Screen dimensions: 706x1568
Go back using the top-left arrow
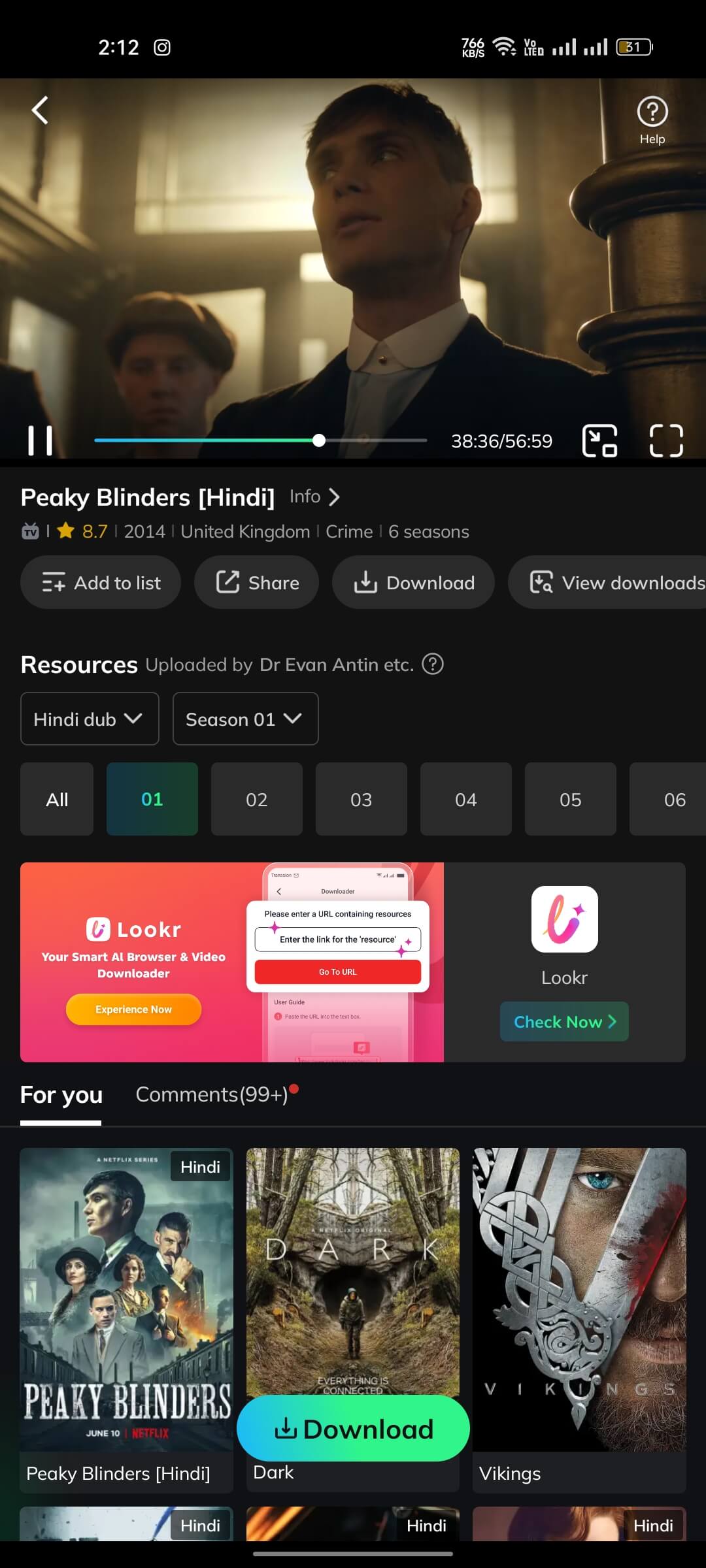coord(41,110)
